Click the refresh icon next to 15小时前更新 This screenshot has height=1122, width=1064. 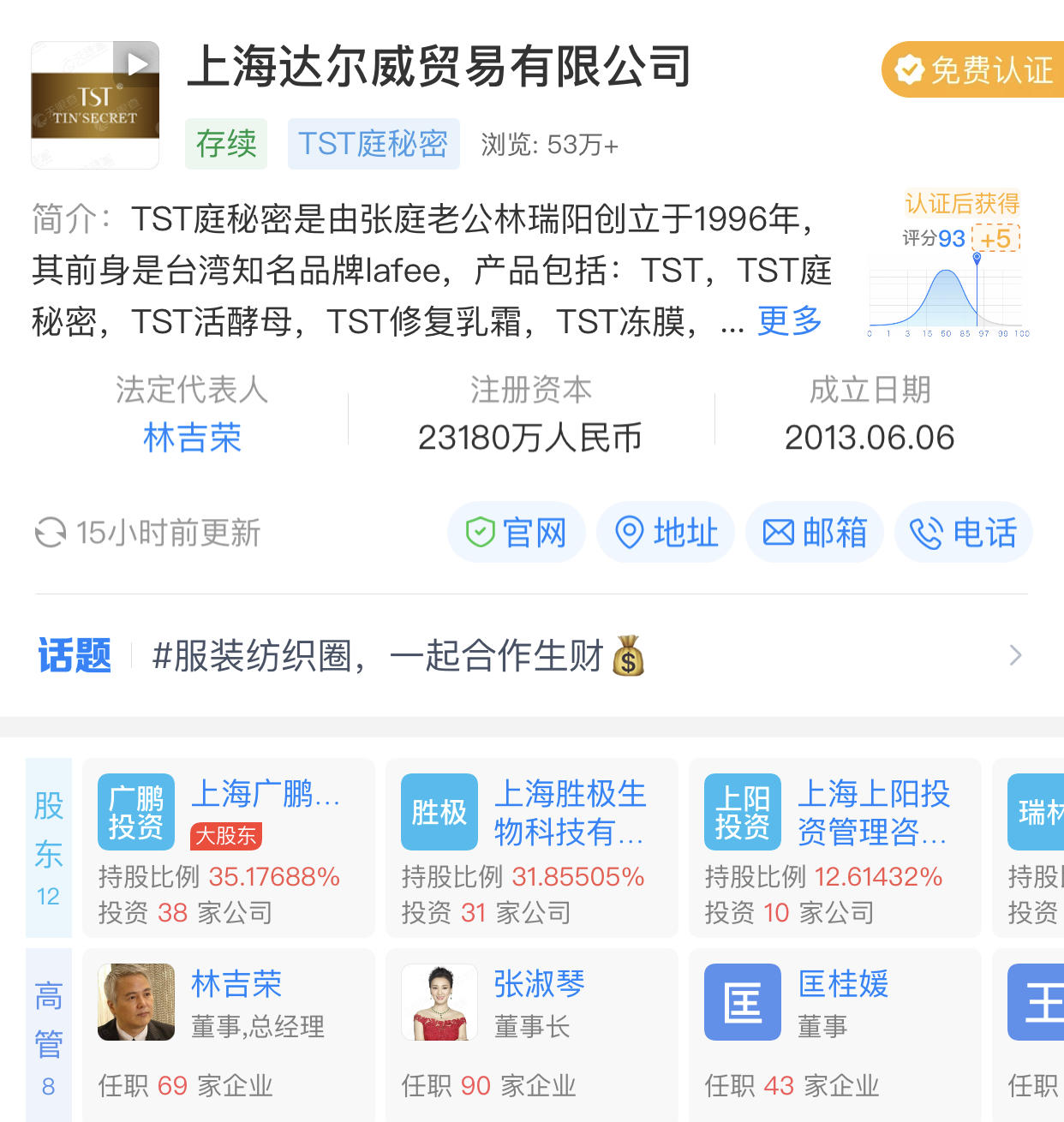49,532
